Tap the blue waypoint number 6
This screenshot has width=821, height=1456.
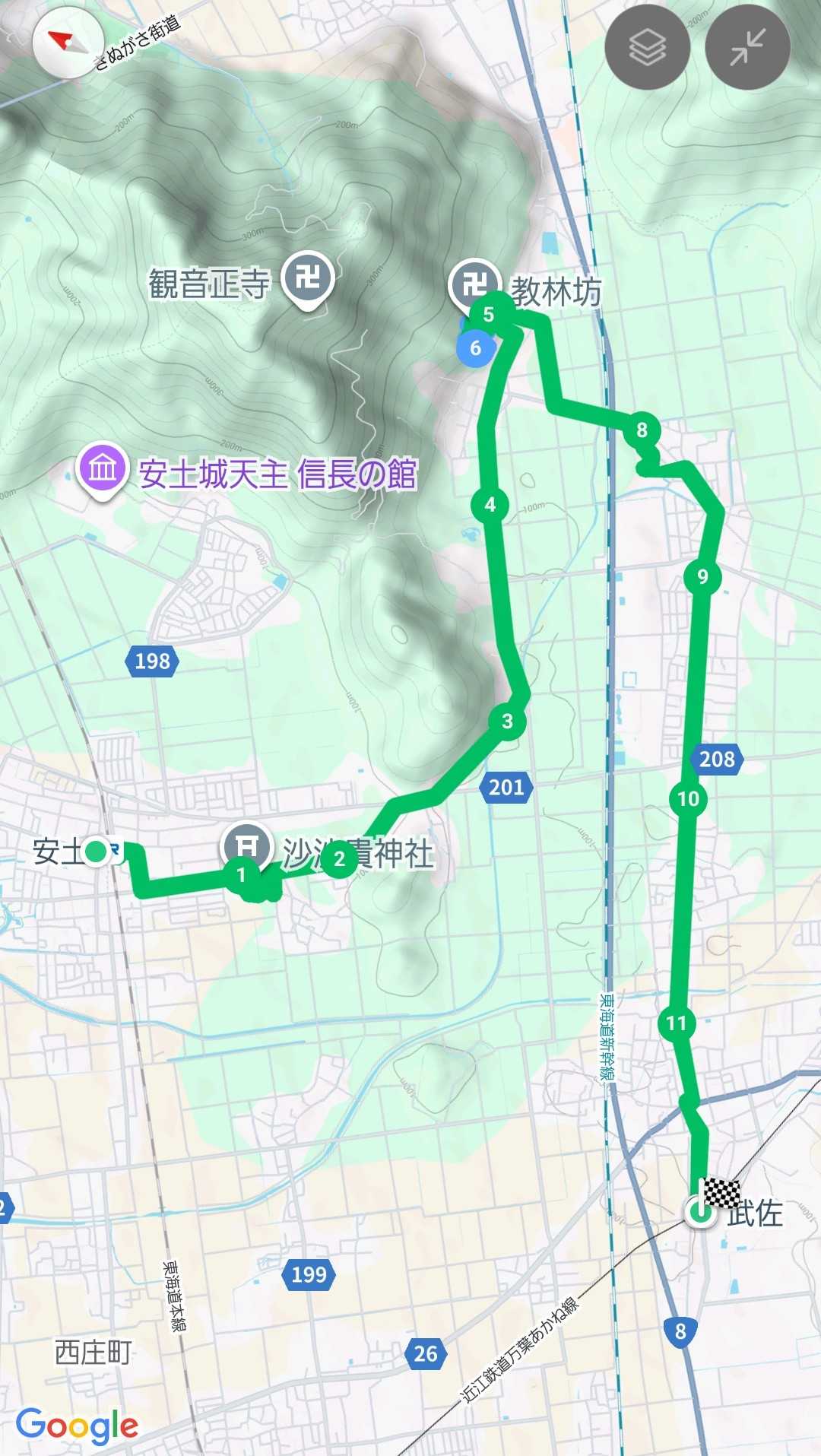(475, 348)
